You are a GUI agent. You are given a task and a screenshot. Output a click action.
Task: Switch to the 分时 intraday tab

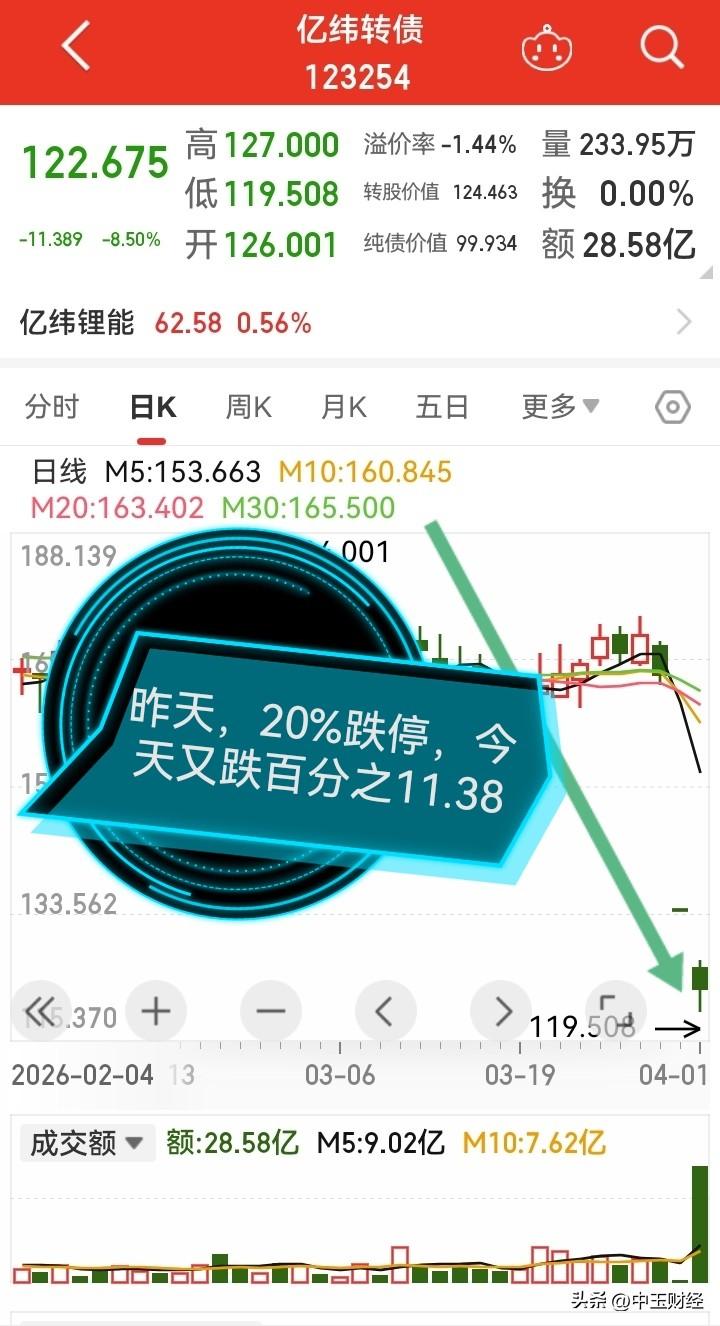click(53, 407)
